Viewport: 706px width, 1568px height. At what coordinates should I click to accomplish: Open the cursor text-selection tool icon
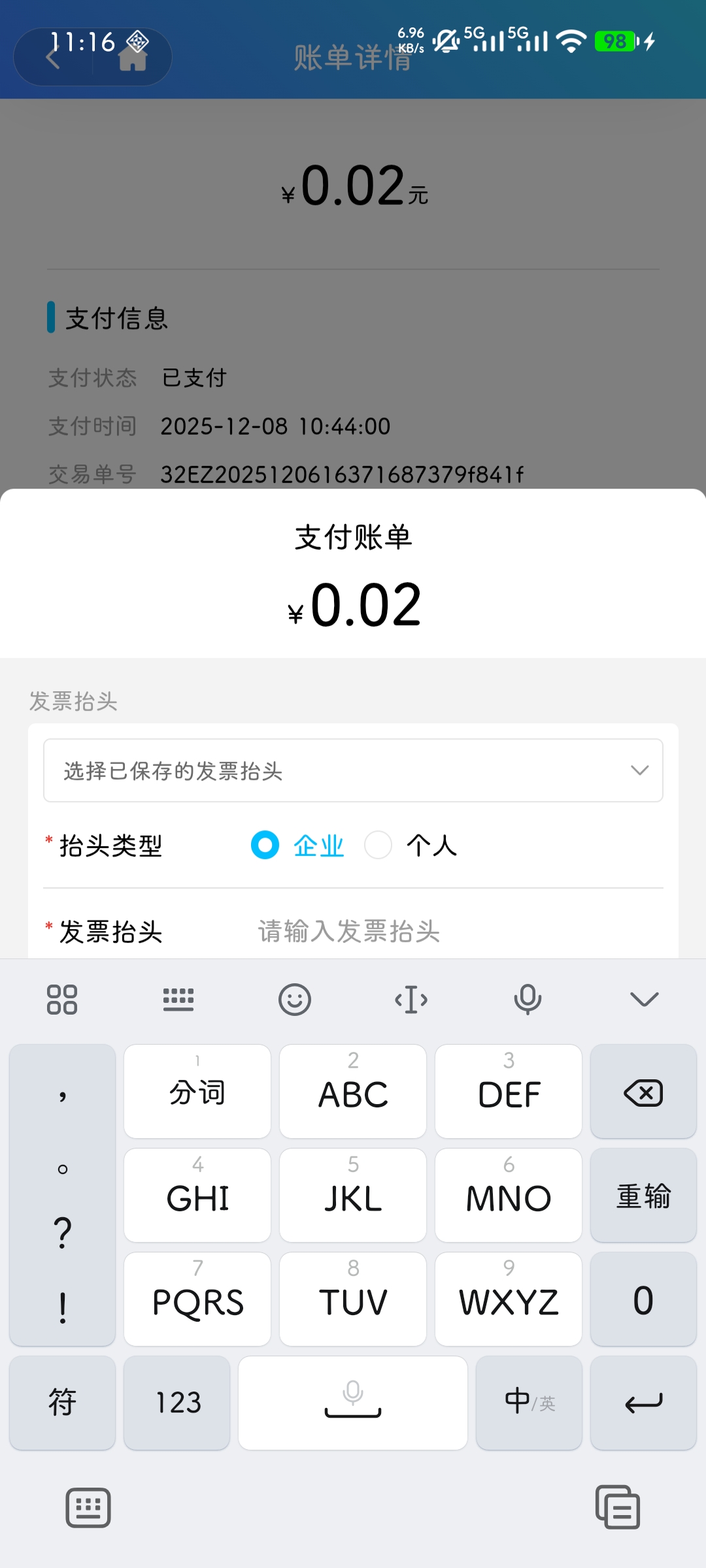tap(411, 998)
